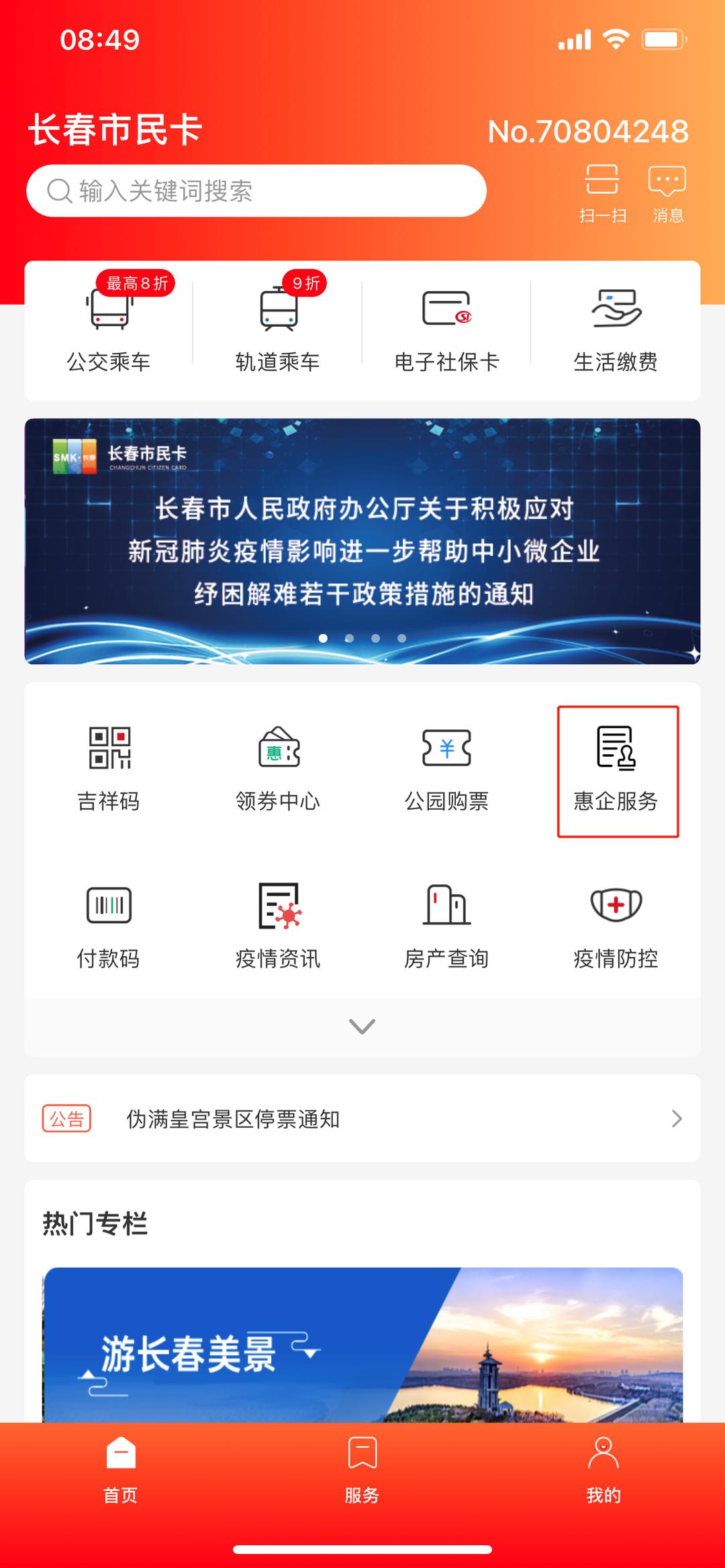
Task: Tap the keyword search box
Action: (255, 191)
